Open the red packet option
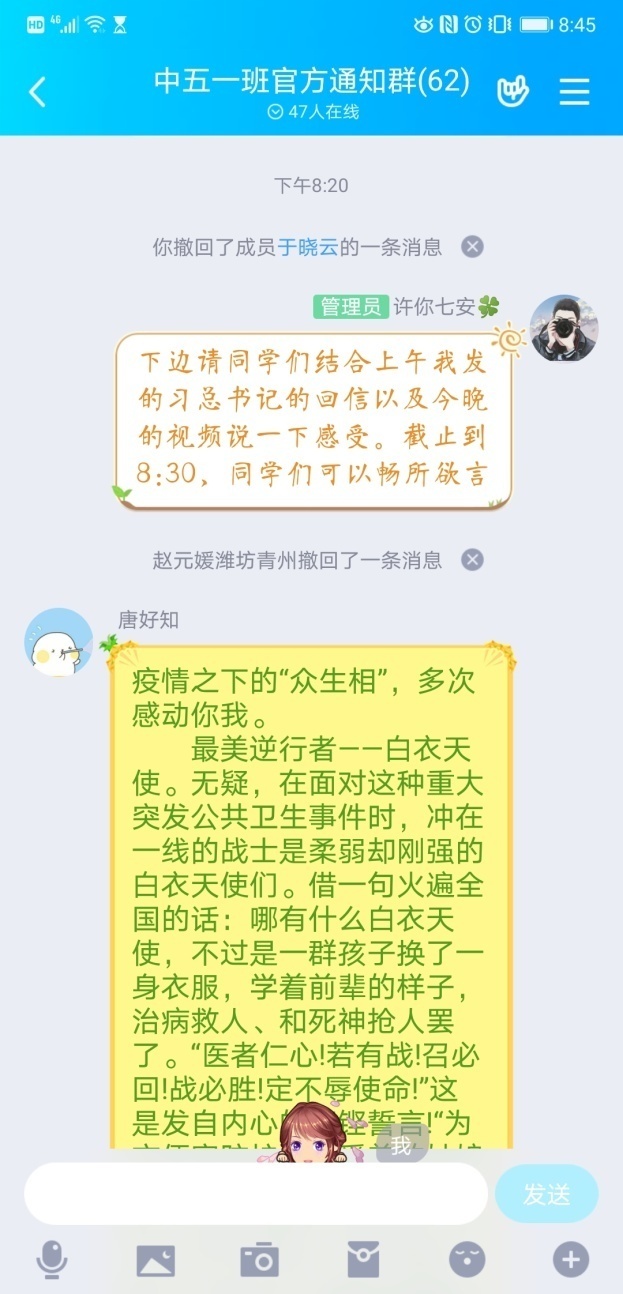The width and height of the screenshot is (623, 1294). [363, 1260]
